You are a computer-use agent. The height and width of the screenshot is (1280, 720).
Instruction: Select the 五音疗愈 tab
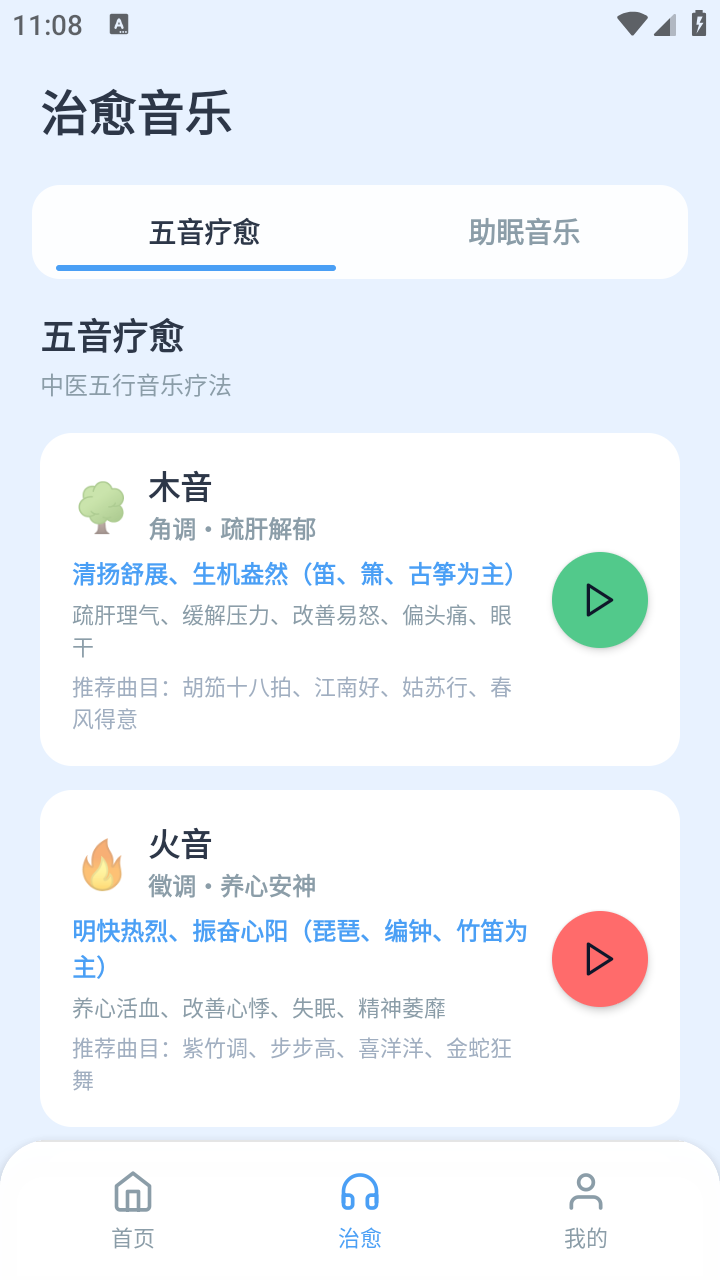196,231
